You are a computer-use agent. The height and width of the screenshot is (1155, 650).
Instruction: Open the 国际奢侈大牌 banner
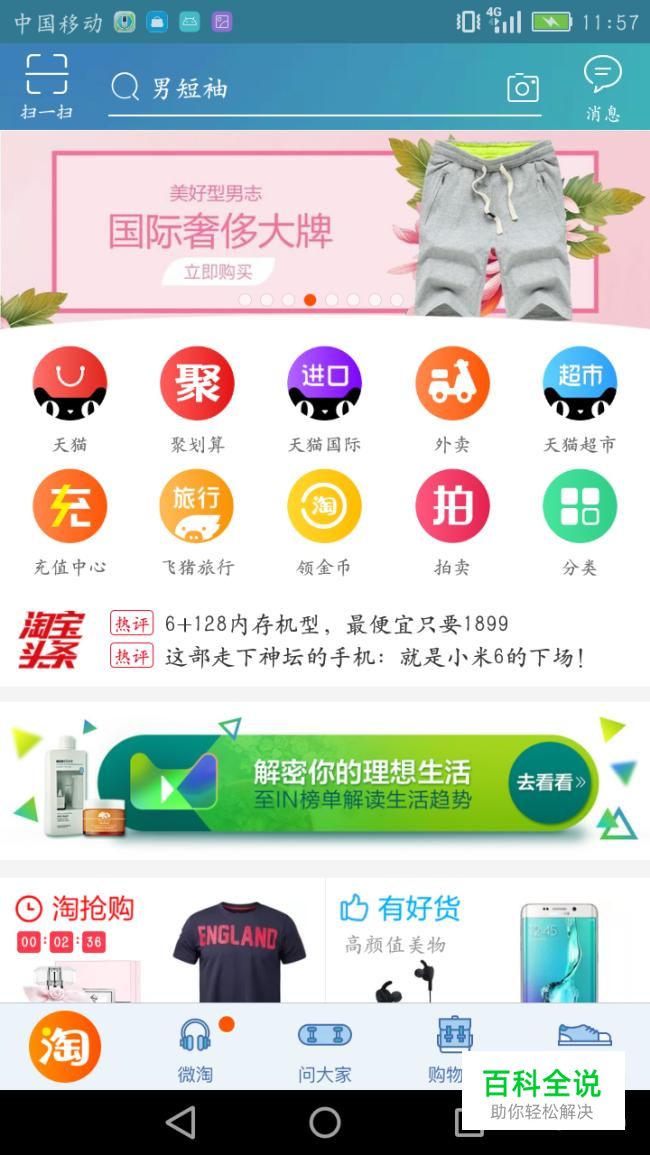coord(220,230)
